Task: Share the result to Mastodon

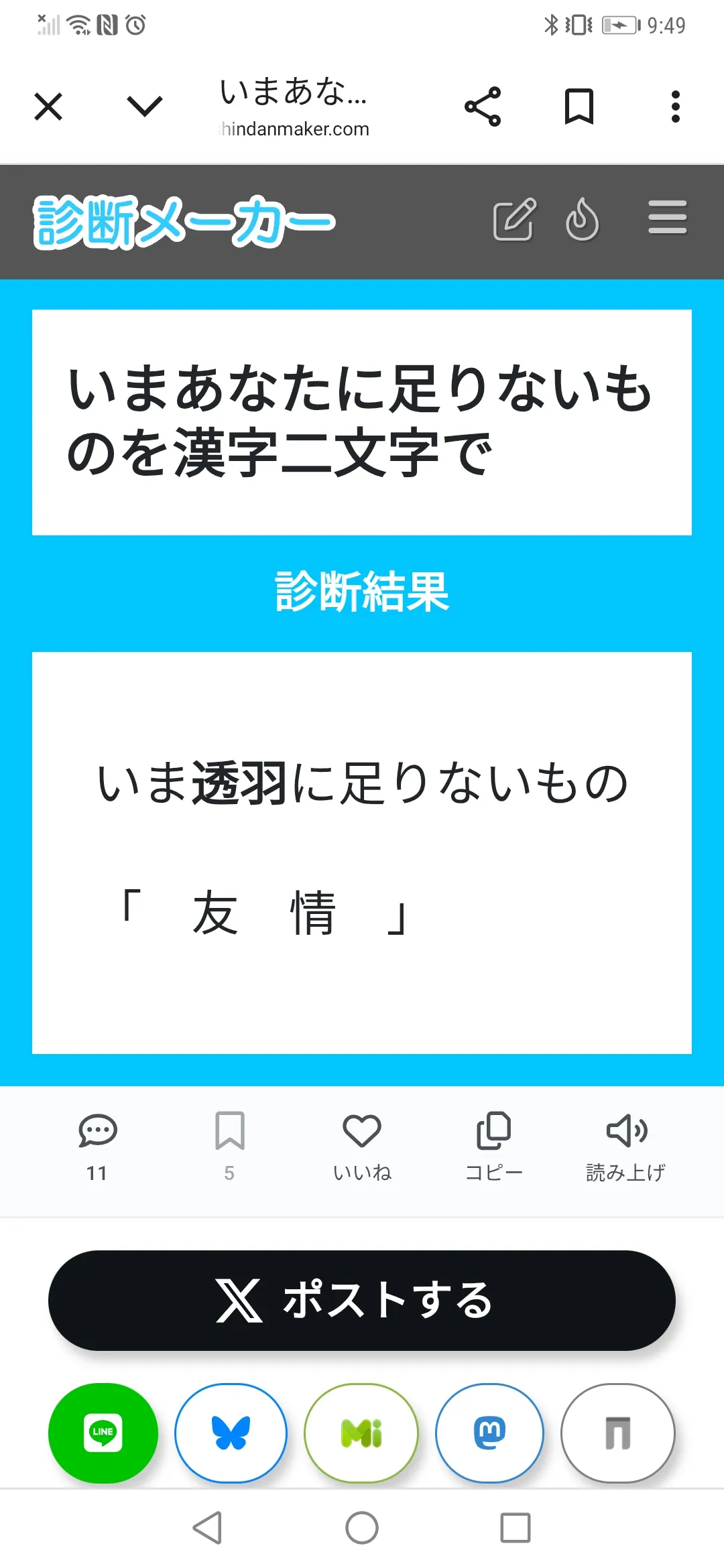Action: (489, 1433)
